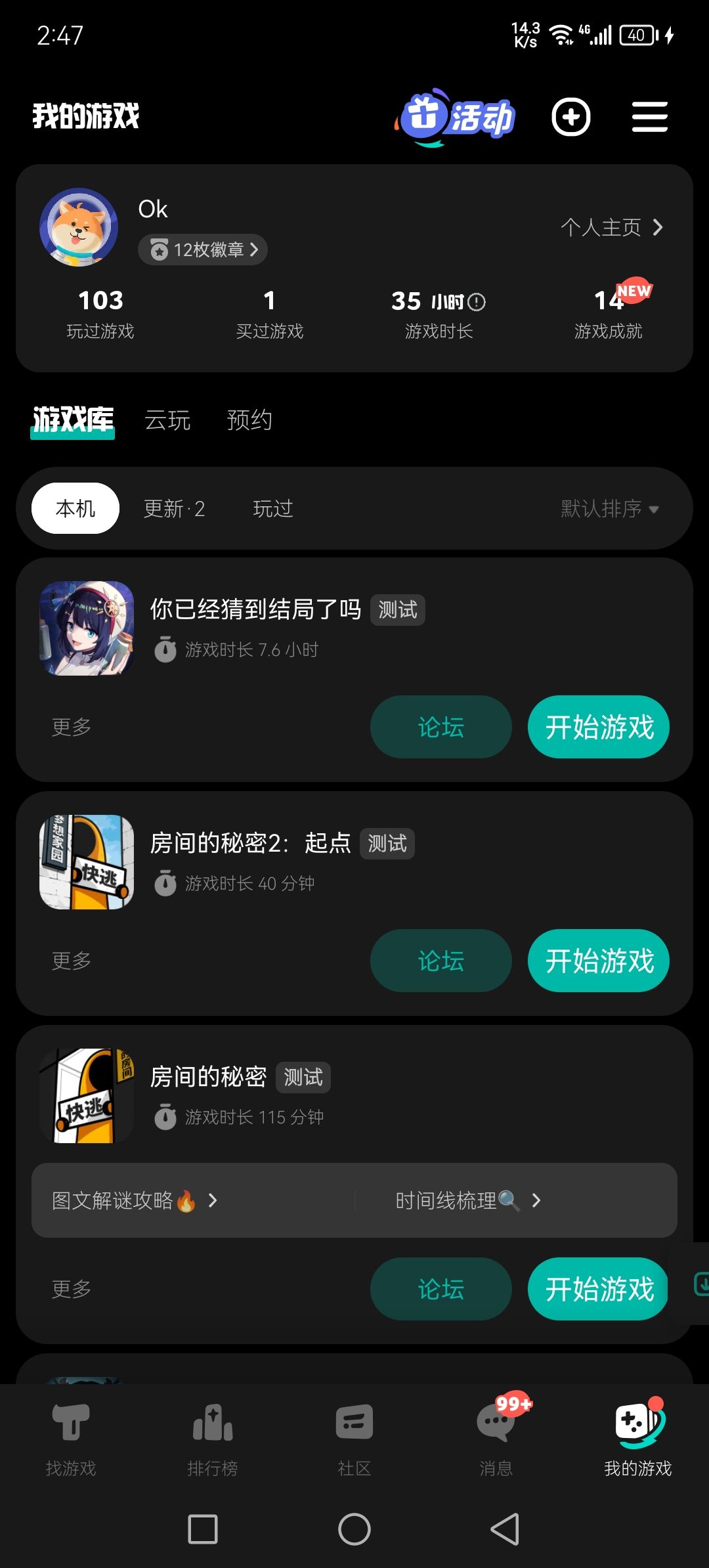
Task: Open the 默认排序 sort dropdown
Action: pos(607,509)
